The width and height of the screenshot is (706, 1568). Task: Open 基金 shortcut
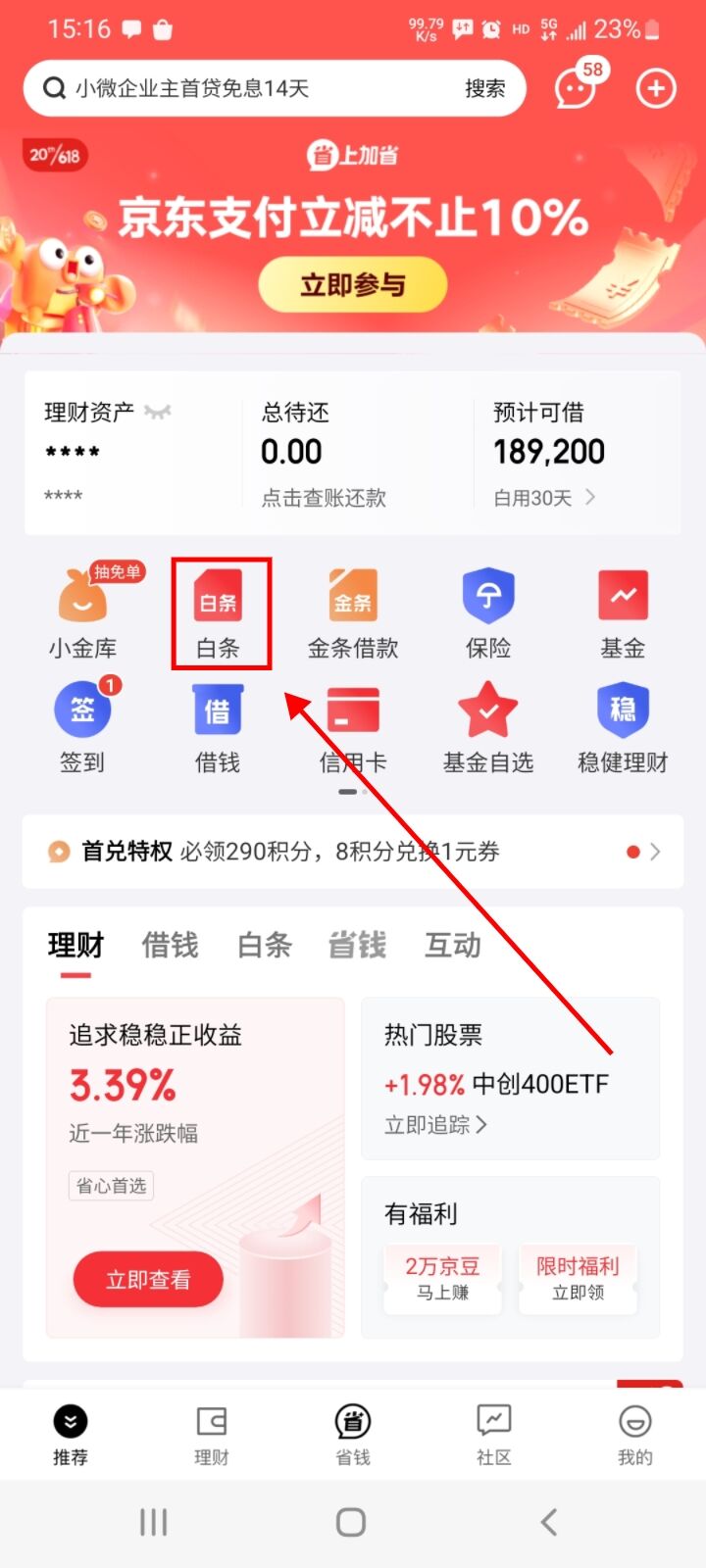(623, 612)
